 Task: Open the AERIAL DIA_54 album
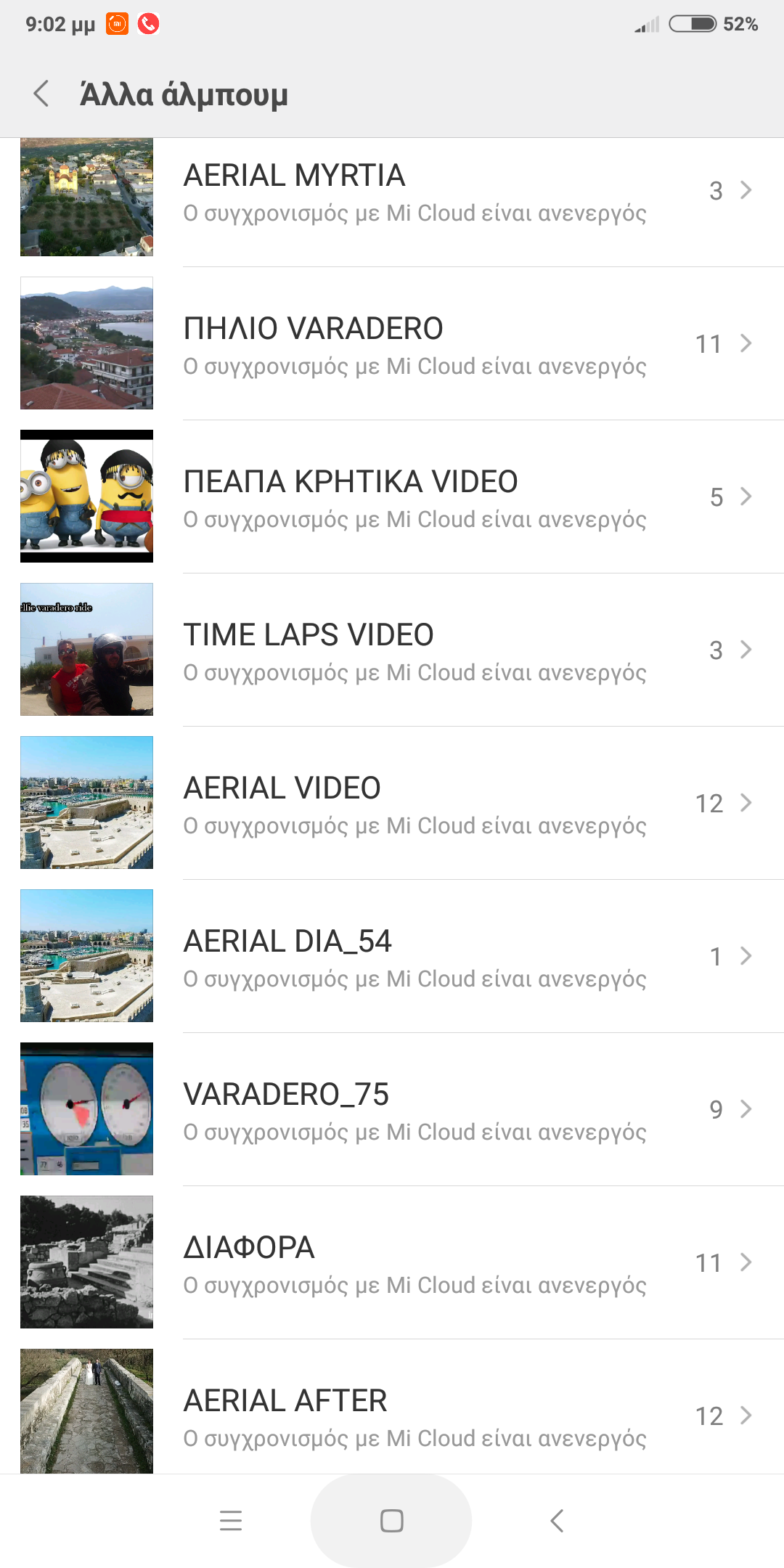pyautogui.click(x=414, y=957)
